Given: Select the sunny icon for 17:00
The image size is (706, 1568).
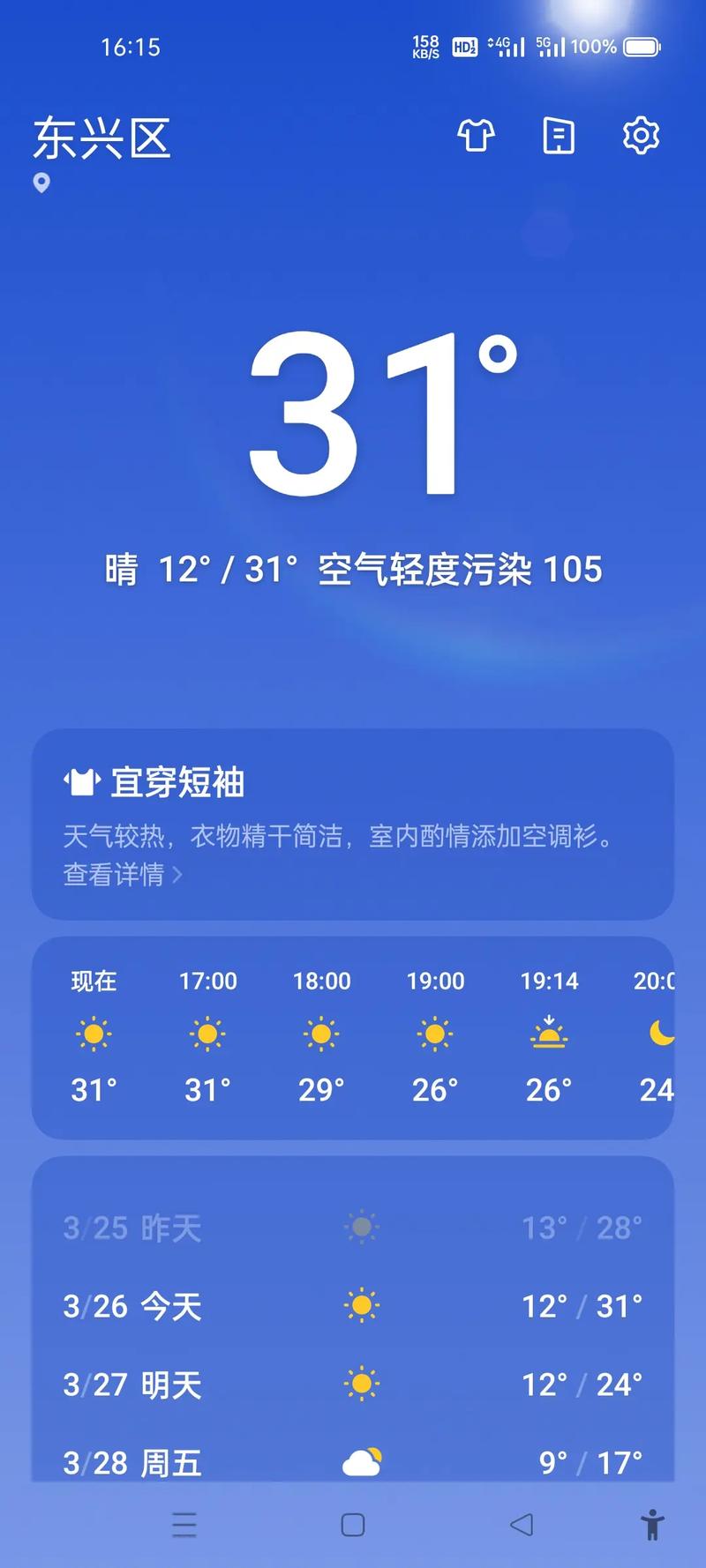Looking at the screenshot, I should click(x=207, y=1034).
